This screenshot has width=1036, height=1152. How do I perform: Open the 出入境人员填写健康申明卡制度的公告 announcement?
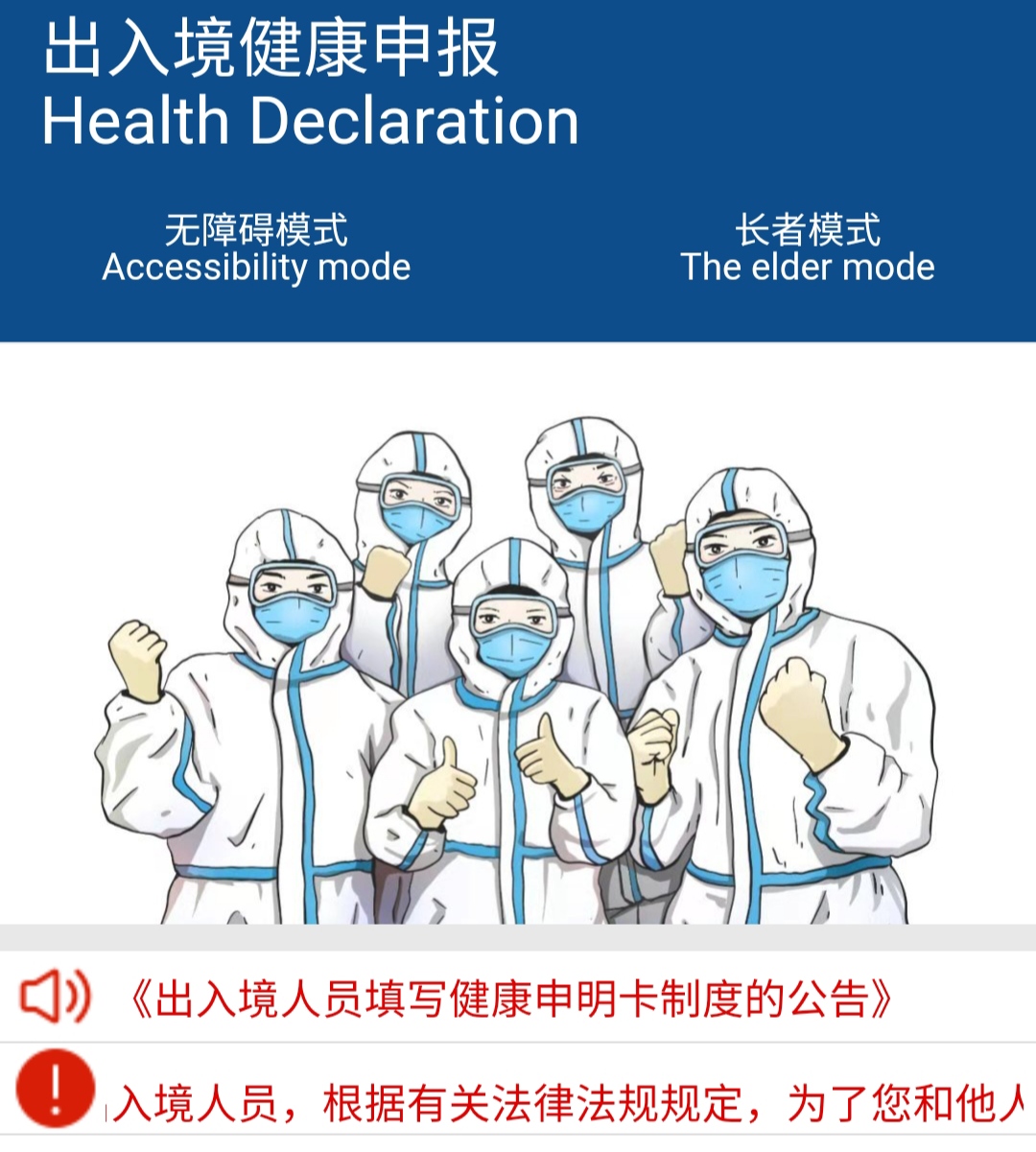coord(510,999)
